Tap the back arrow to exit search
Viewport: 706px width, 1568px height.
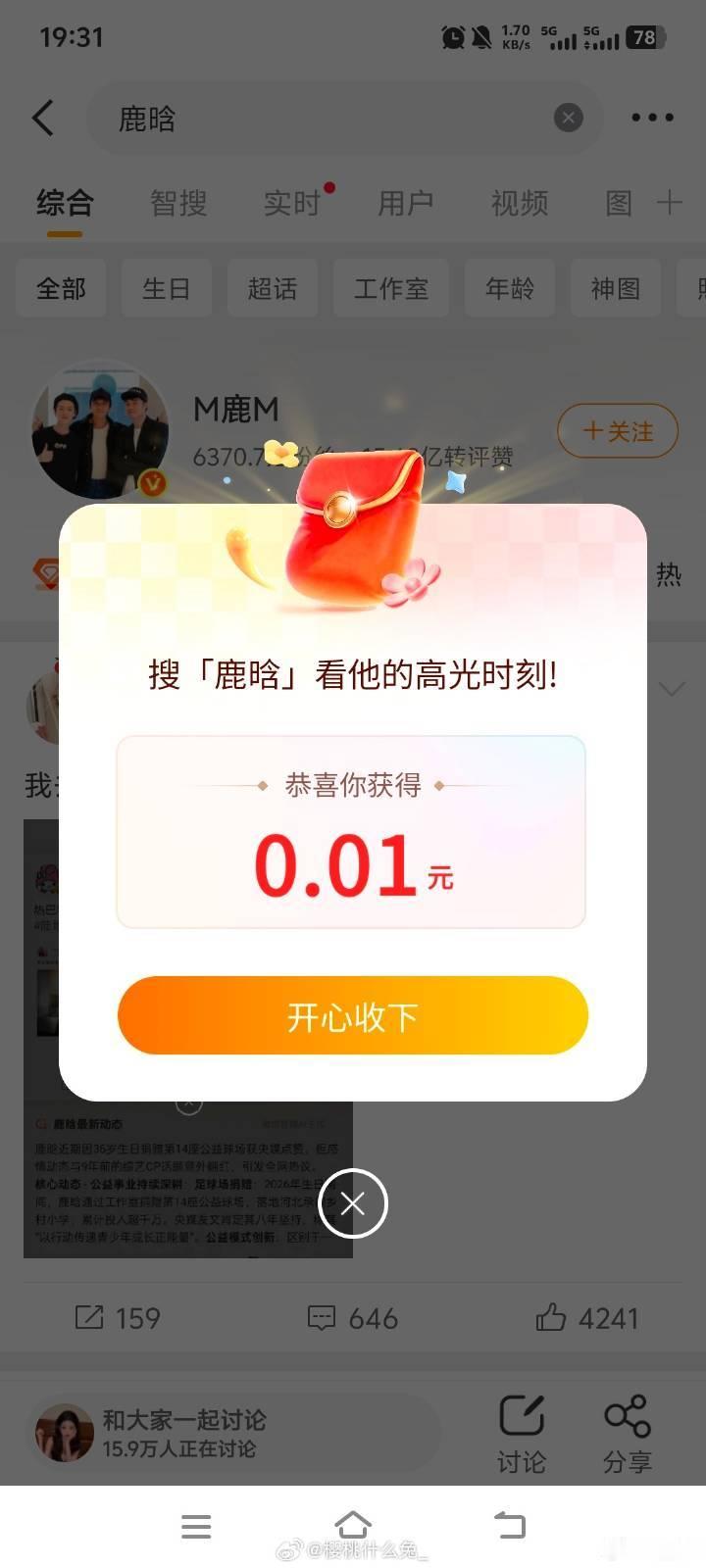click(x=41, y=118)
